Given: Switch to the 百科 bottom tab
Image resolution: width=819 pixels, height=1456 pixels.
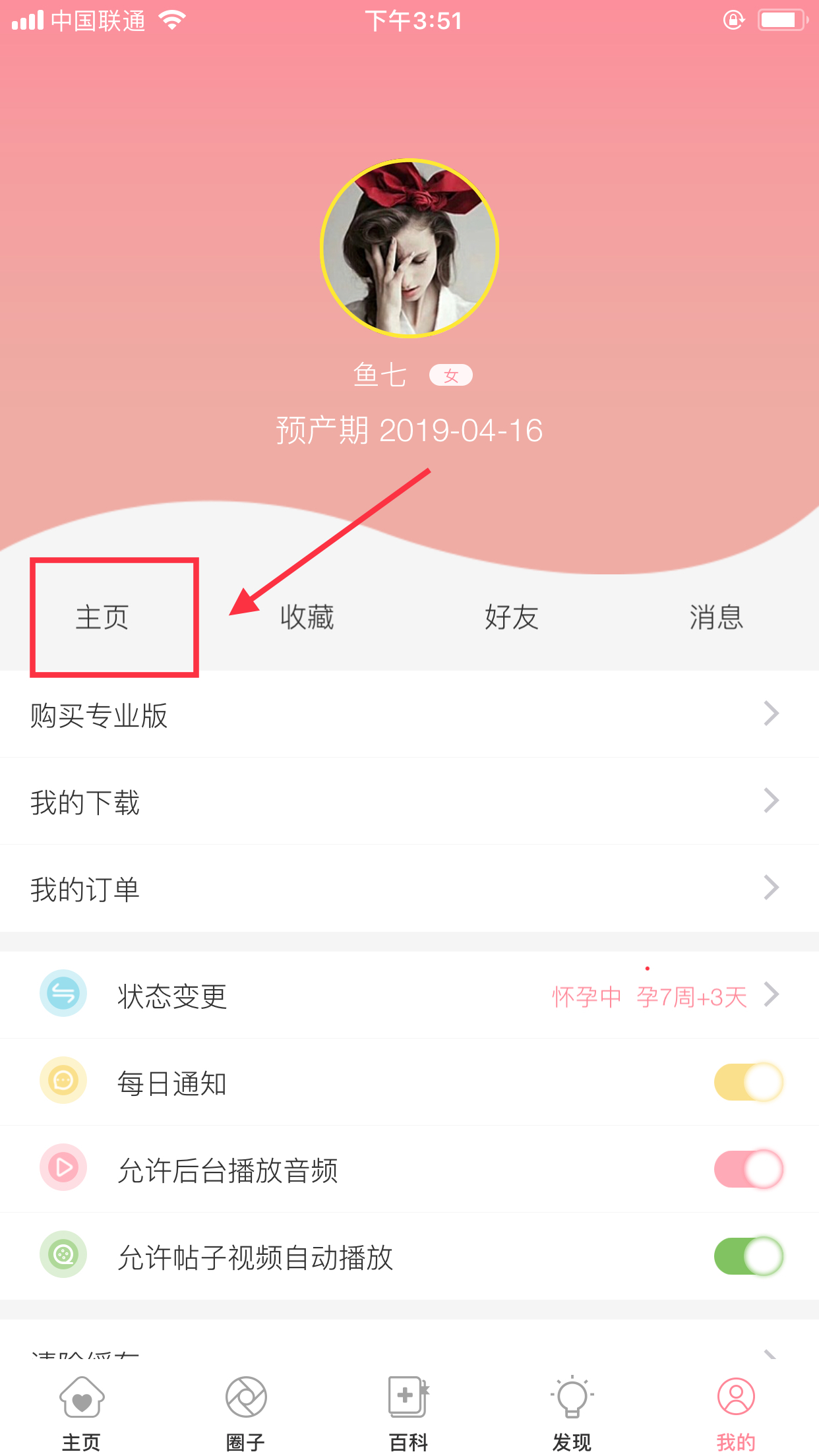Looking at the screenshot, I should point(409,1412).
